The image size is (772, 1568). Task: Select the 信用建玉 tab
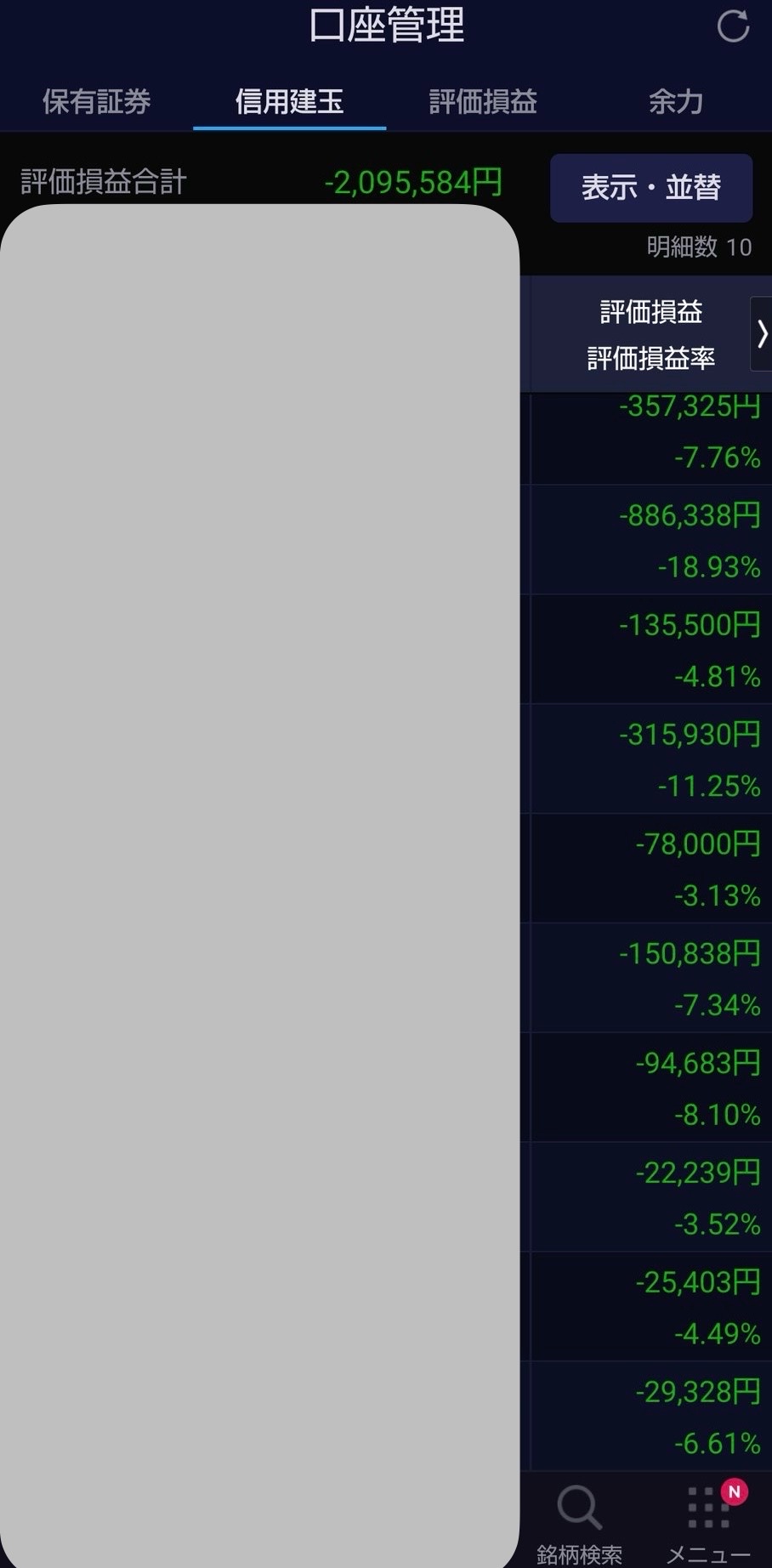coord(289,102)
